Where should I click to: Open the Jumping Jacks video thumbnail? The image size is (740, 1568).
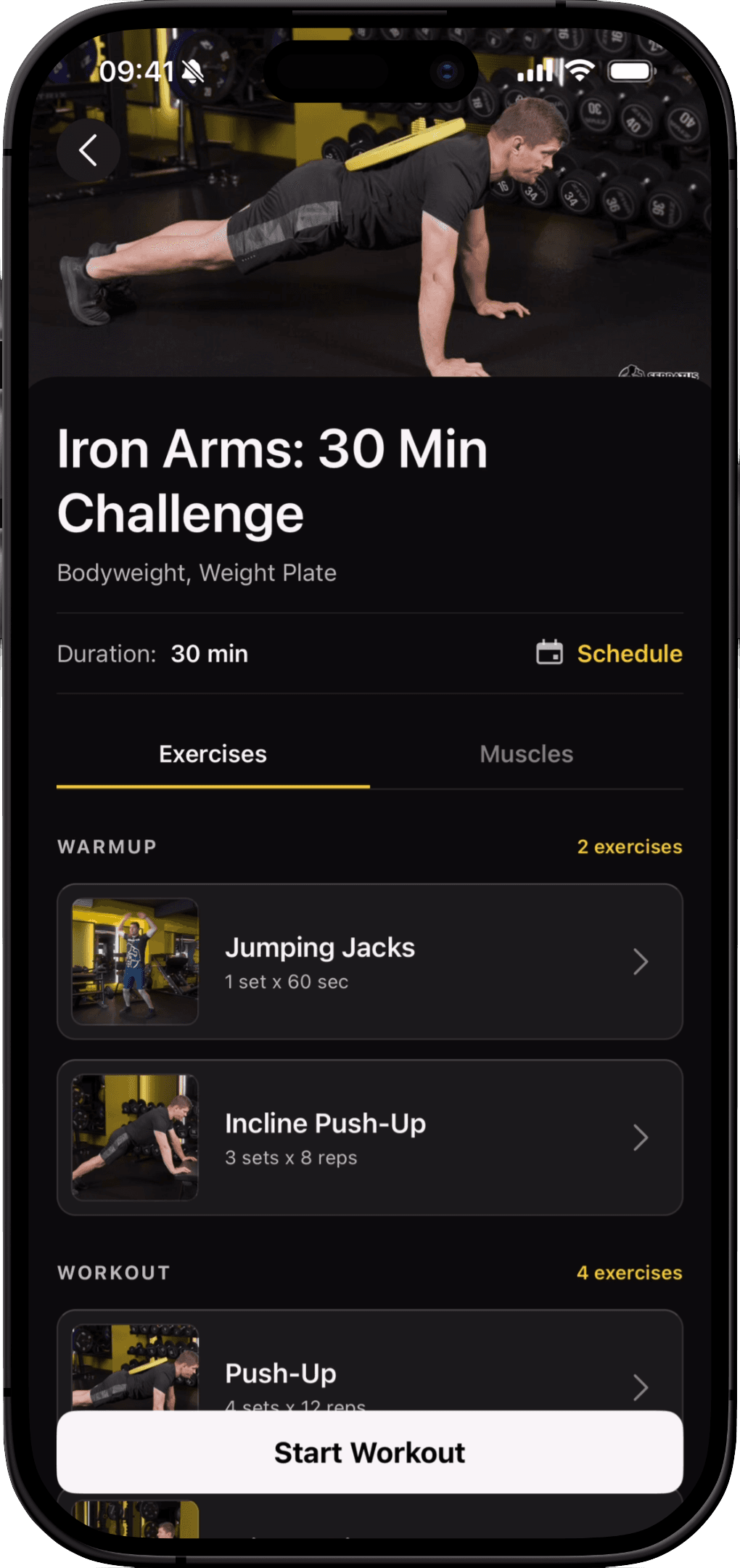pyautogui.click(x=134, y=962)
